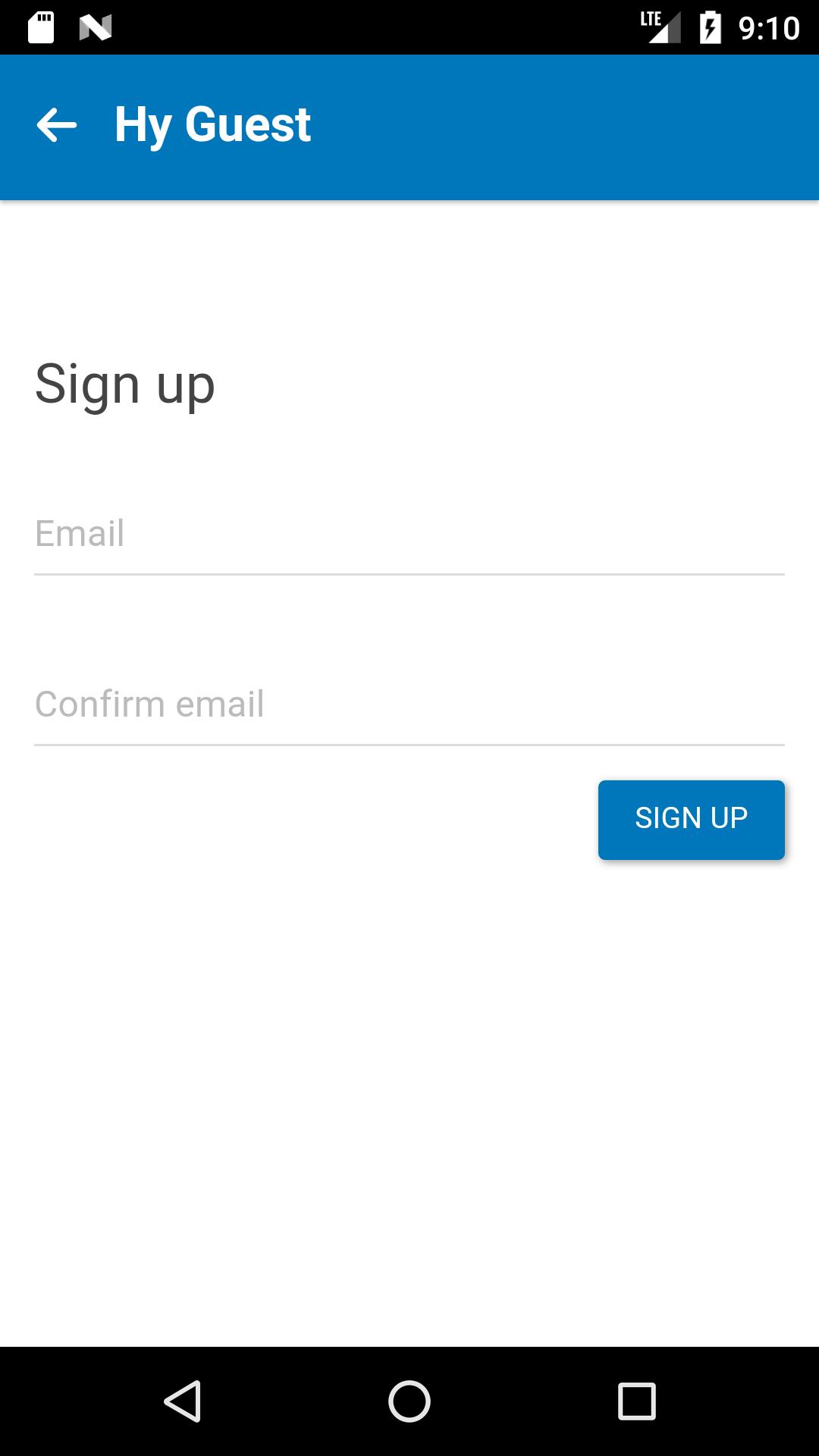Image resolution: width=819 pixels, height=1456 pixels.
Task: Open recent apps from navigation bar
Action: pos(637,1401)
